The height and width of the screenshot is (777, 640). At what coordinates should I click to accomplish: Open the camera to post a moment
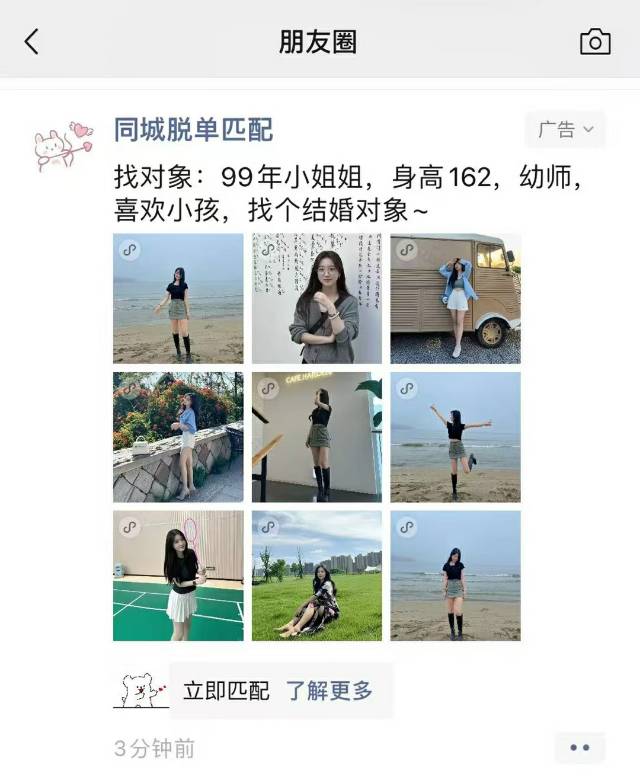pyautogui.click(x=595, y=41)
